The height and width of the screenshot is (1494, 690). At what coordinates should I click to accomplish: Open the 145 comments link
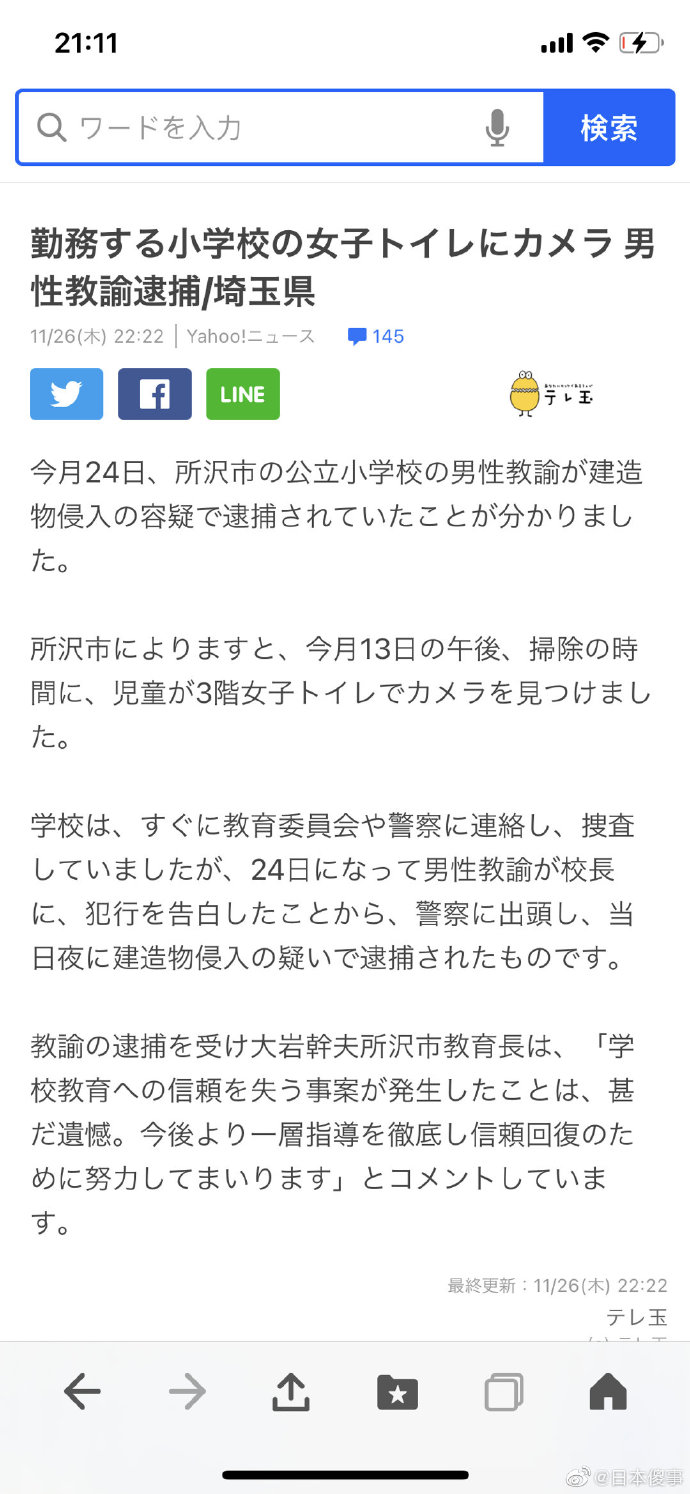pyautogui.click(x=377, y=336)
